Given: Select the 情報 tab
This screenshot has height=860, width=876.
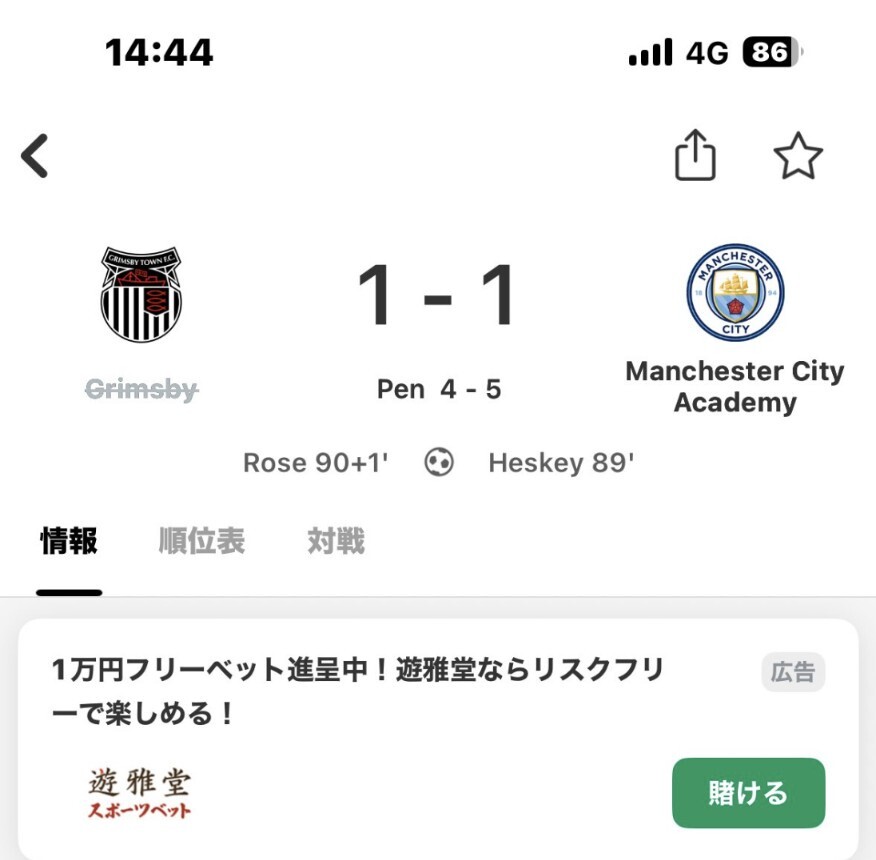Looking at the screenshot, I should (x=69, y=542).
